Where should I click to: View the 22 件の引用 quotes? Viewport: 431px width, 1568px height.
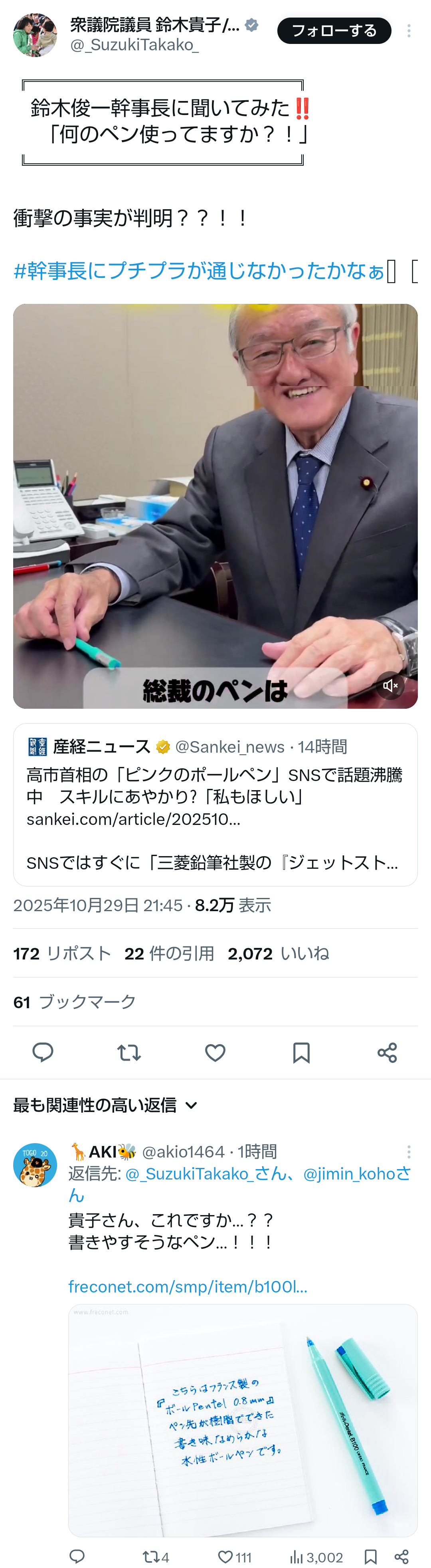click(169, 953)
